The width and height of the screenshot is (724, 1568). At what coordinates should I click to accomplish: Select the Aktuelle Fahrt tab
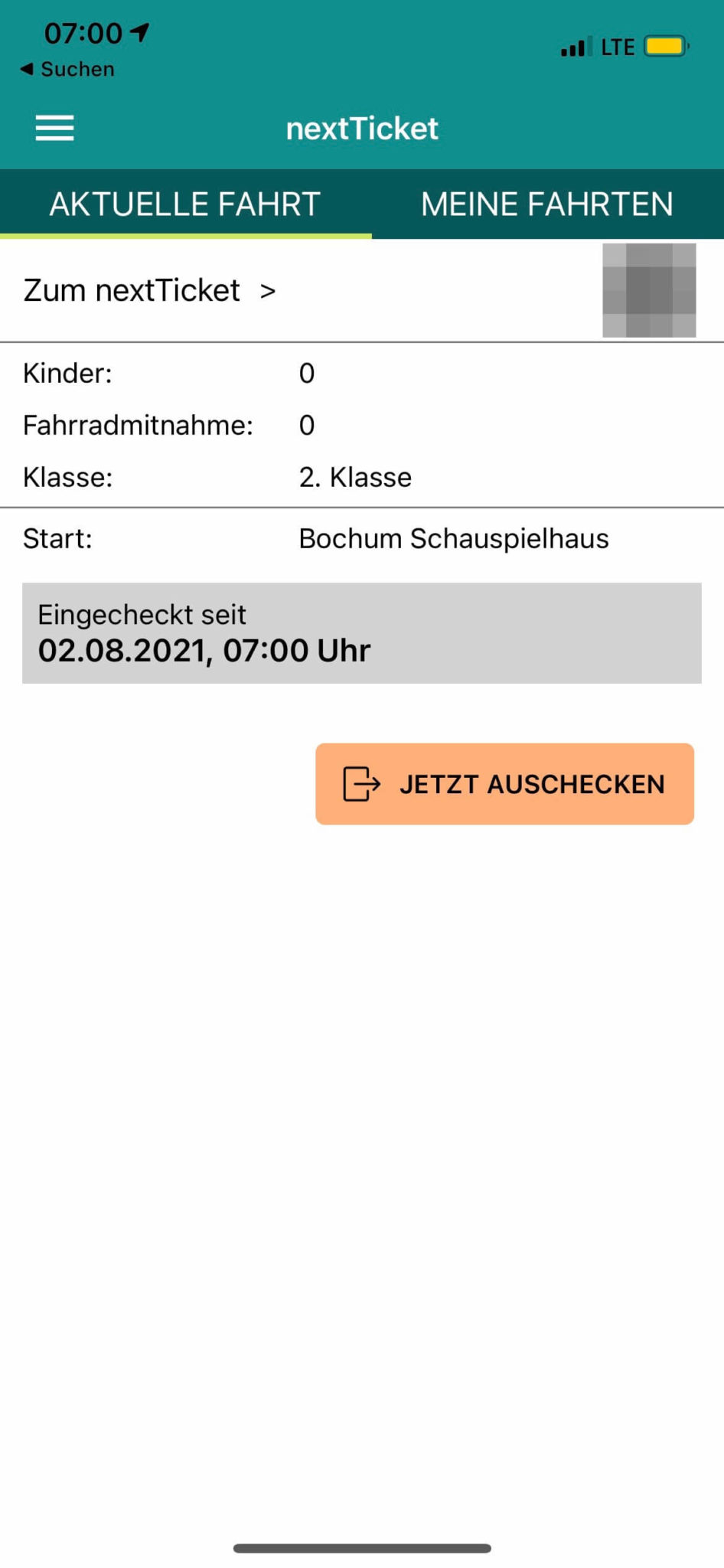click(185, 204)
